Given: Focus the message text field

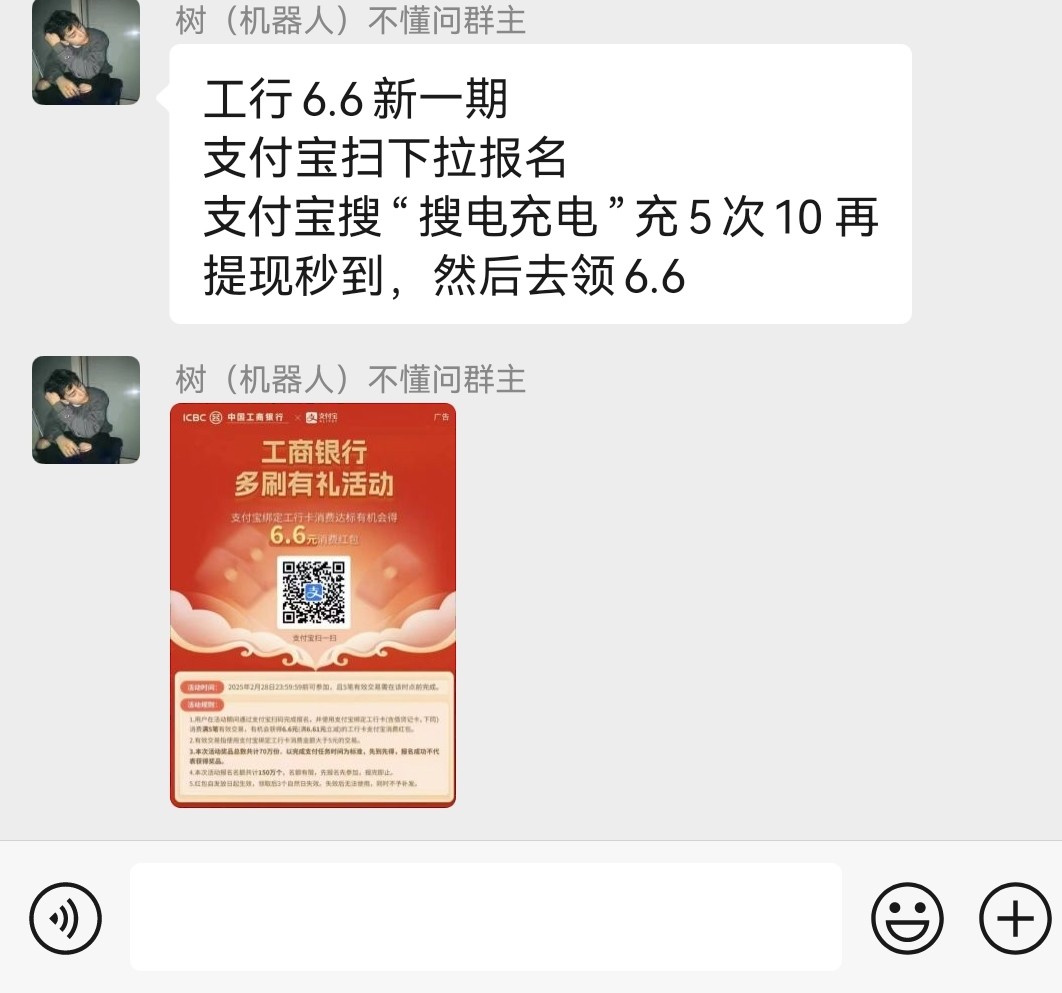Looking at the screenshot, I should pos(485,917).
